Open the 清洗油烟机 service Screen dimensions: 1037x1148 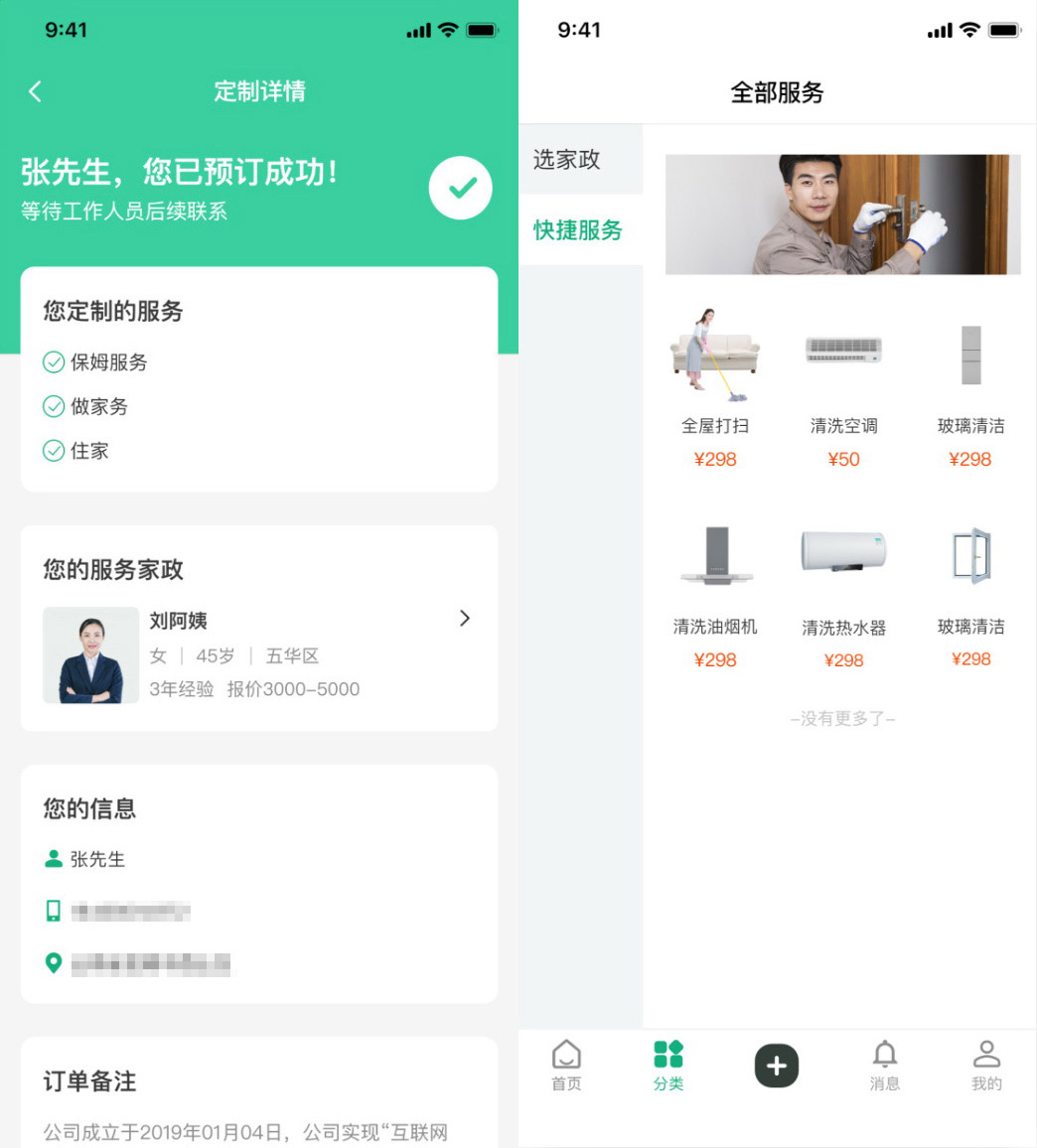(x=715, y=591)
